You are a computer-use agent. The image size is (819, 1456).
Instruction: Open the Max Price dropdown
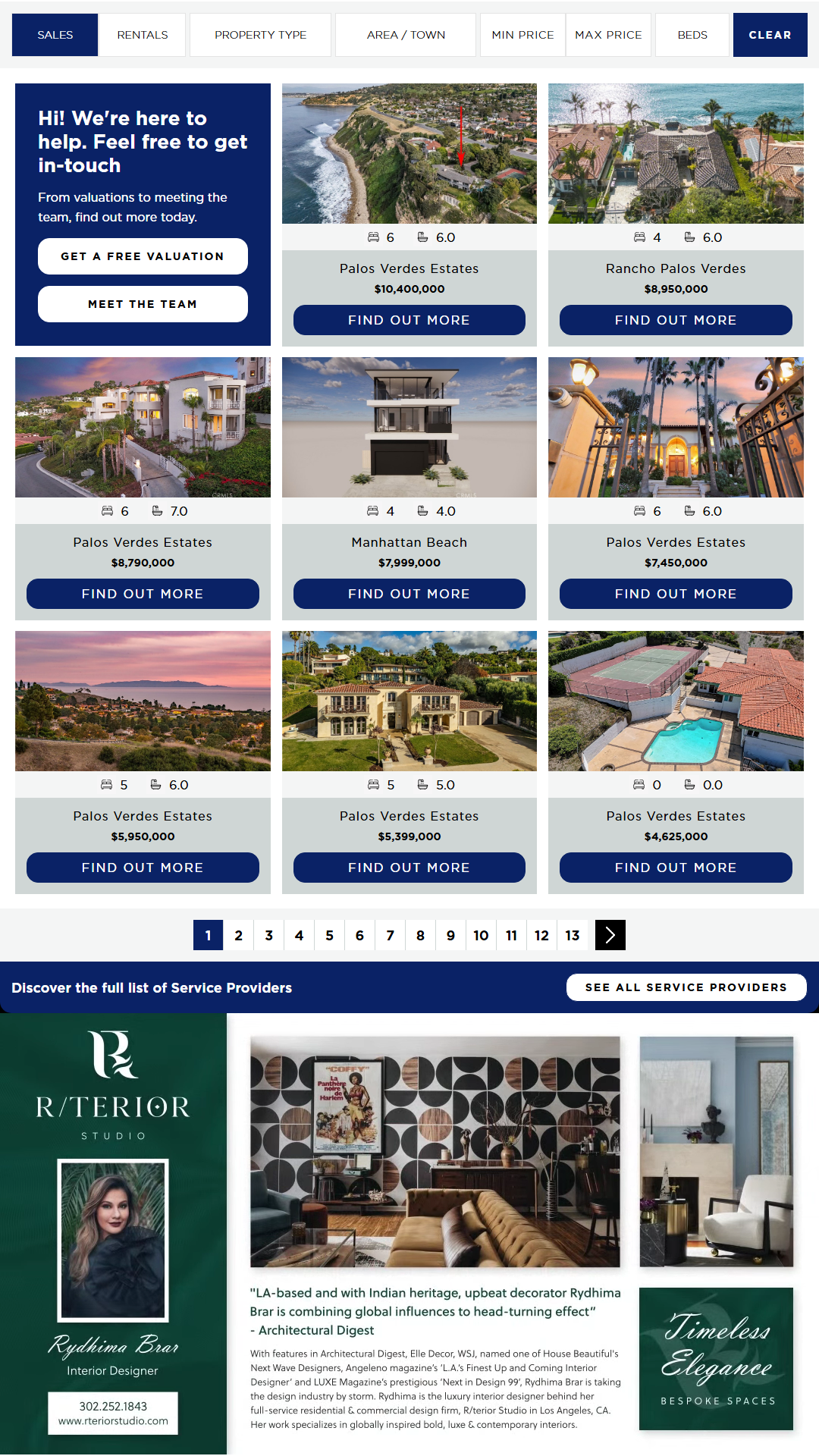(608, 35)
